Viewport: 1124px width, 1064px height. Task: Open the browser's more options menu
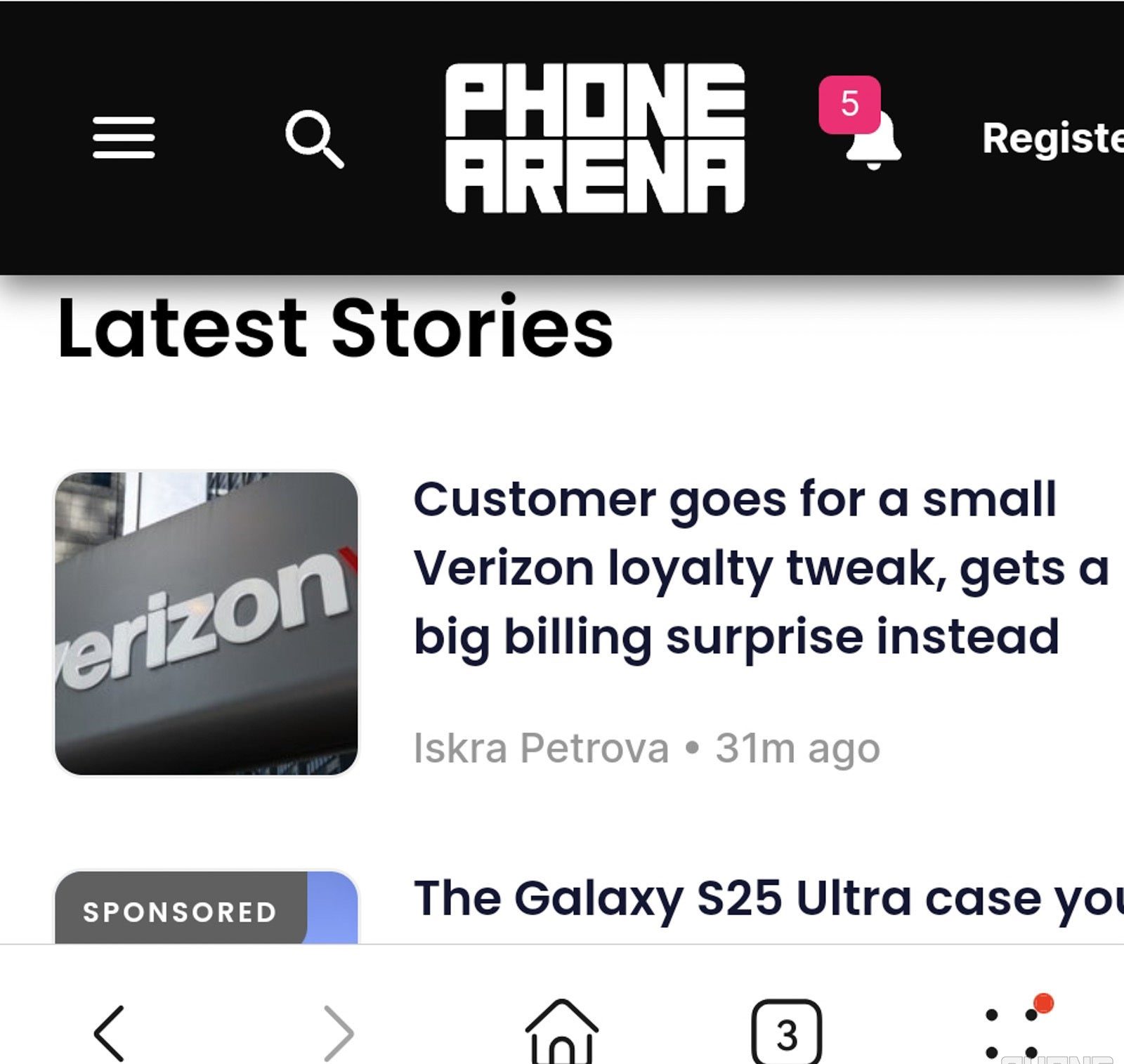tap(1012, 1032)
